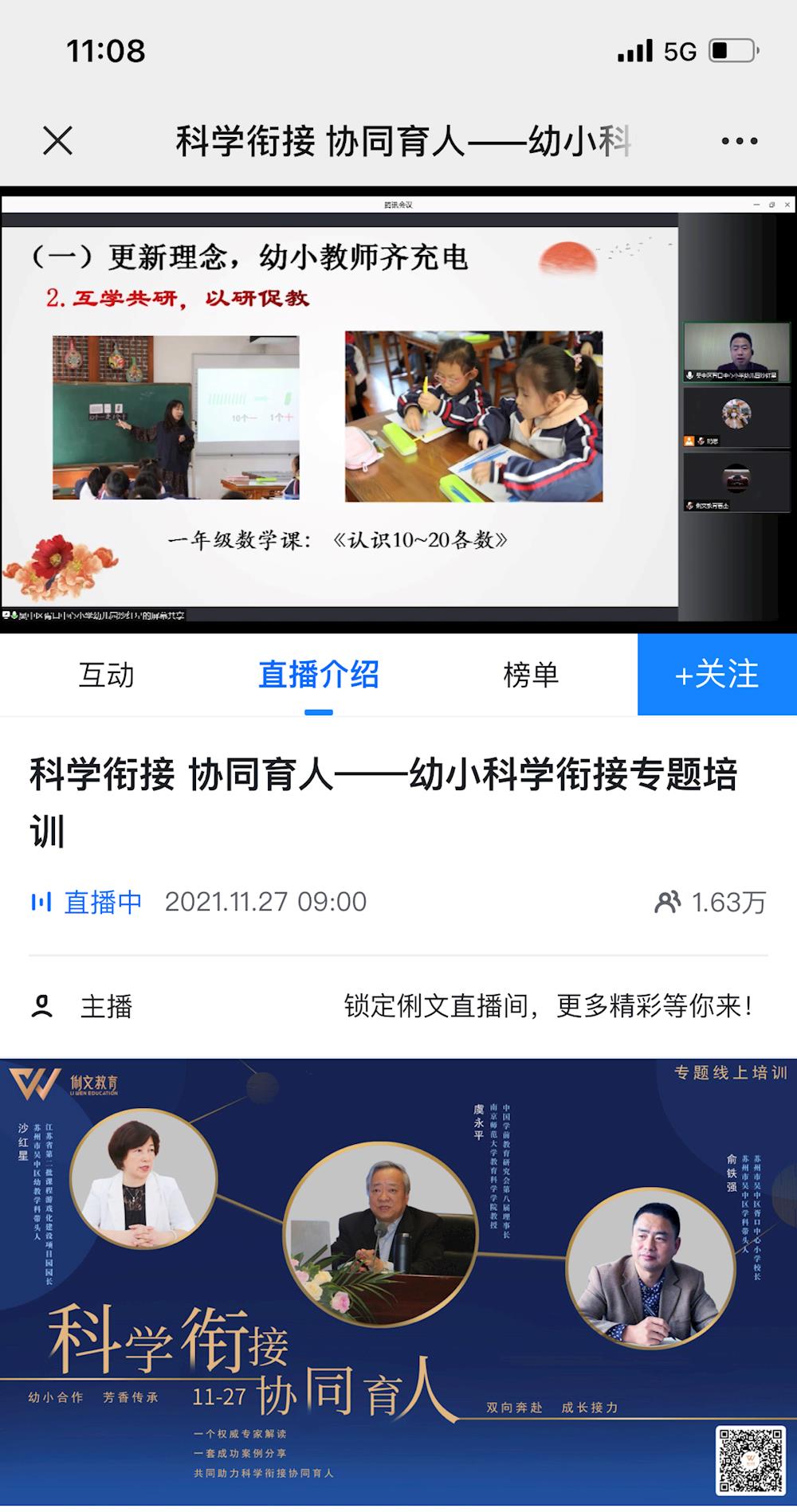Image resolution: width=797 pixels, height=1512 pixels.
Task: View the training poster image
Action: [398, 1283]
